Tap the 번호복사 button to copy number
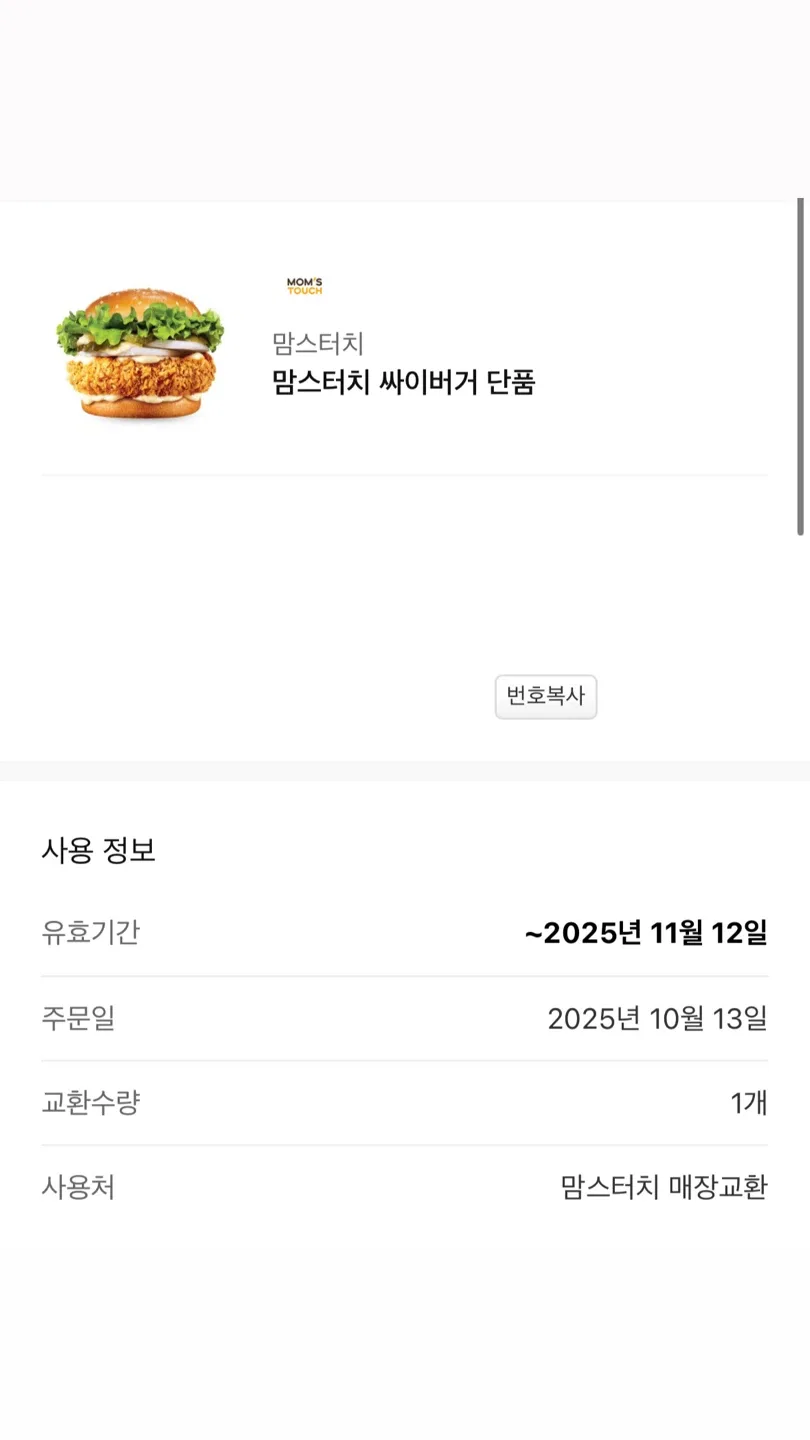The height and width of the screenshot is (1440, 810). tap(545, 696)
